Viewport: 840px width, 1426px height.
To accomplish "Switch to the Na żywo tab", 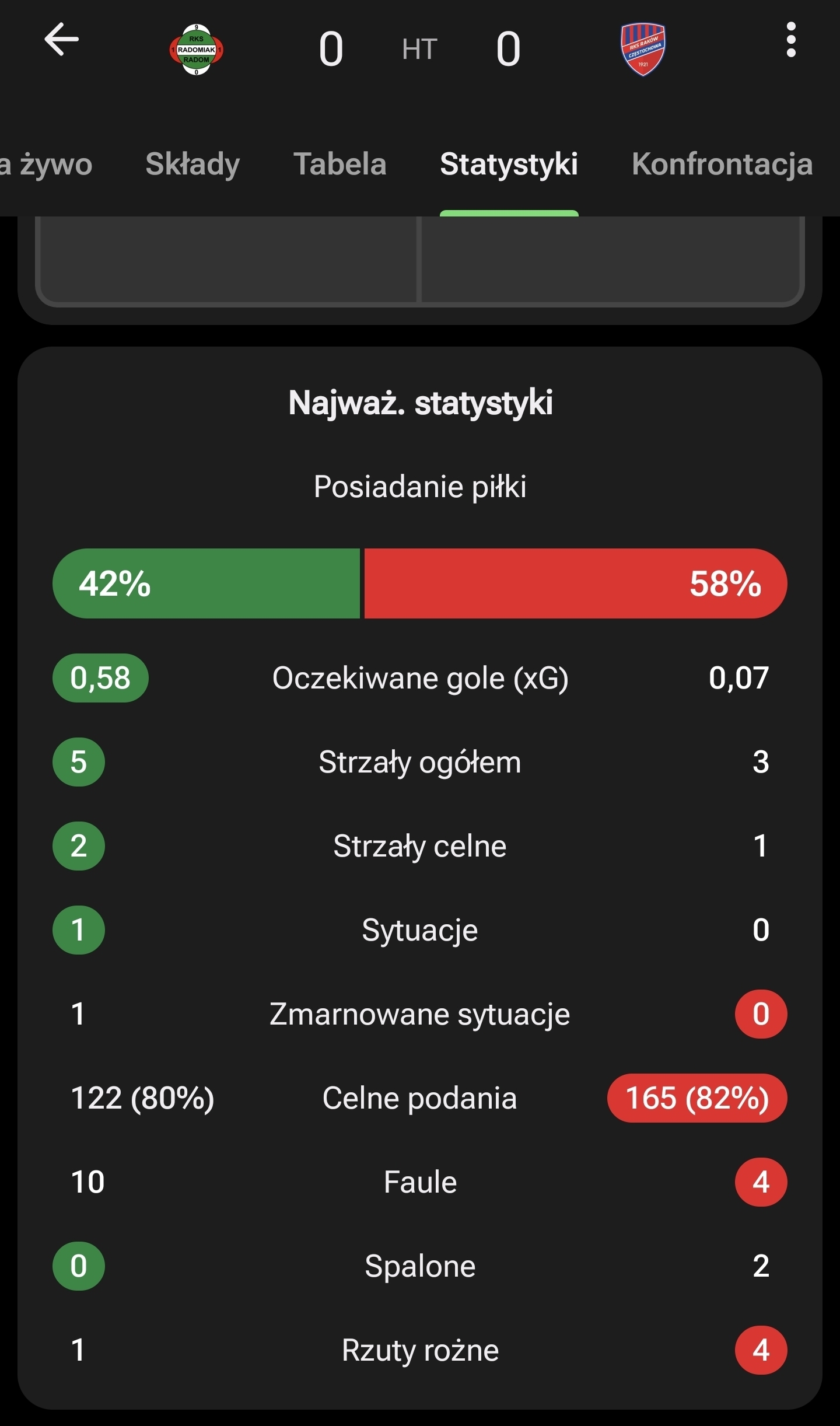I will point(46,164).
